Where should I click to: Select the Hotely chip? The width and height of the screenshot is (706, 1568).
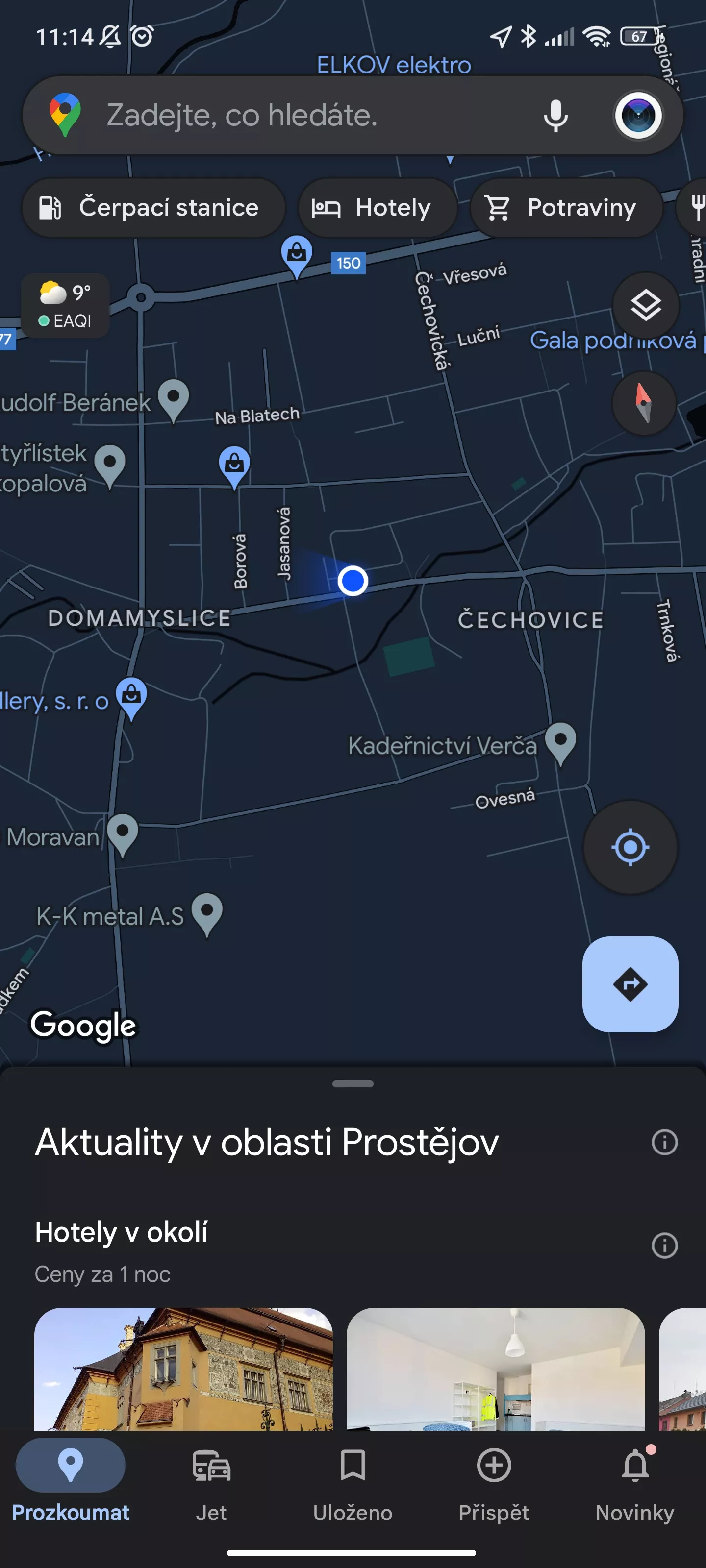(378, 208)
